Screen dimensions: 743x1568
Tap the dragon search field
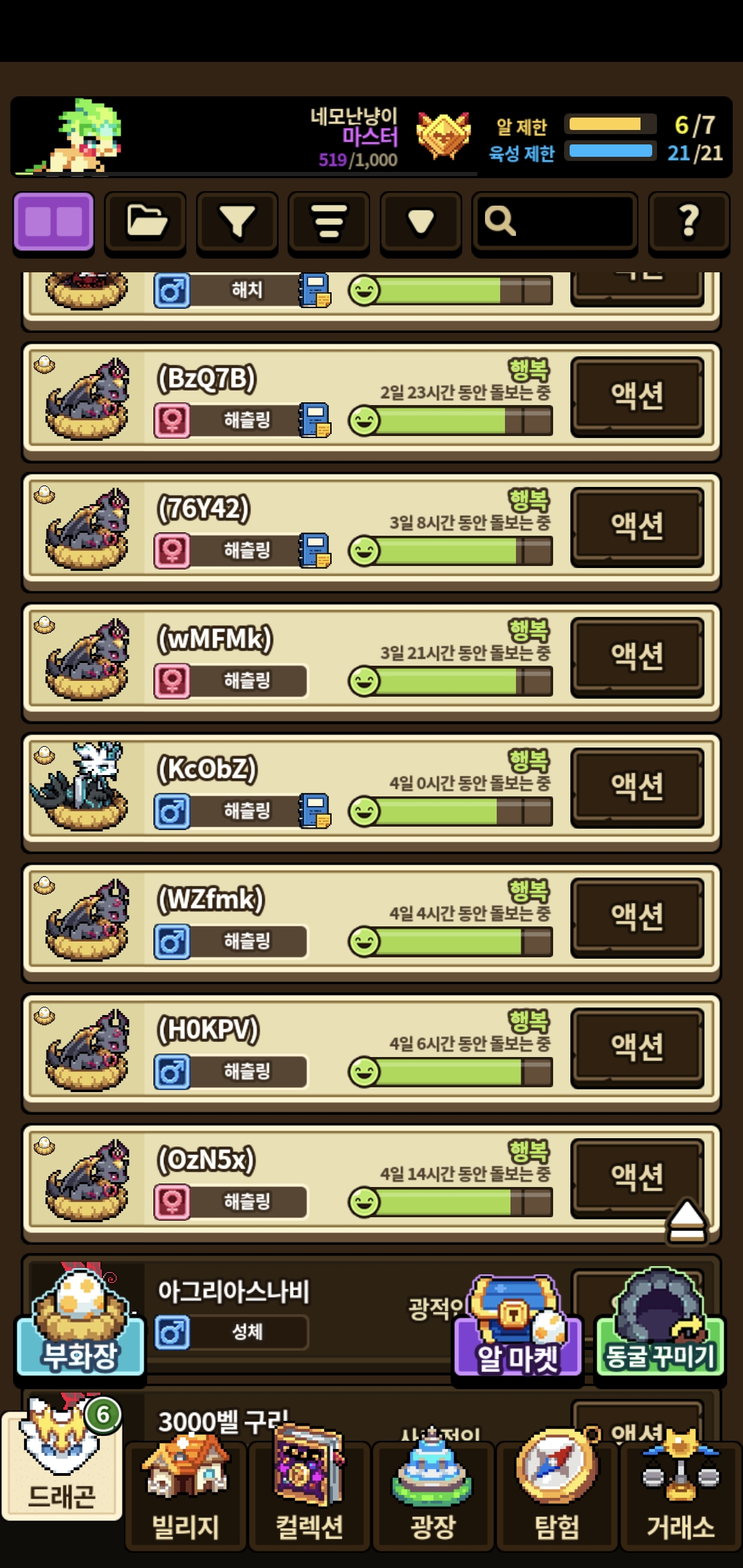click(x=554, y=222)
